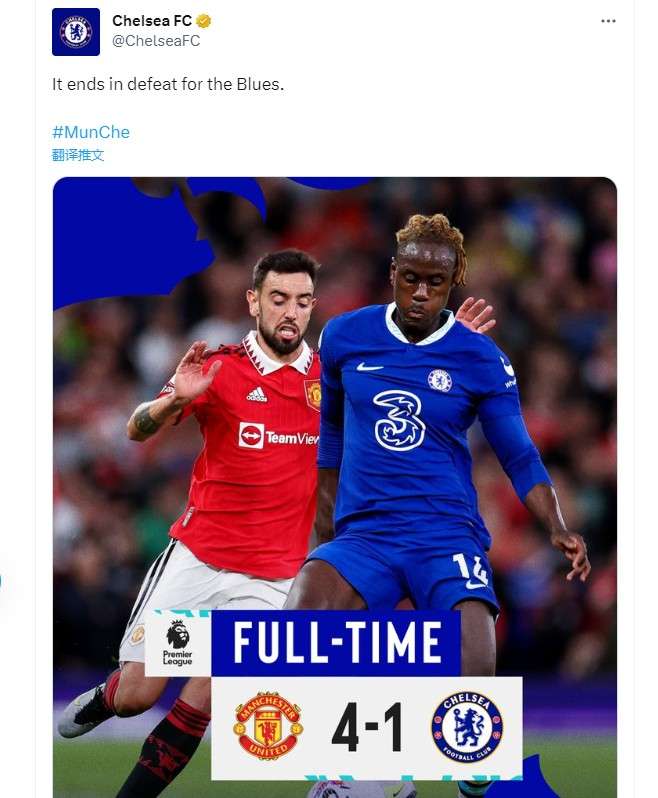Open Chelsea FC profile avatar

(x=76, y=31)
